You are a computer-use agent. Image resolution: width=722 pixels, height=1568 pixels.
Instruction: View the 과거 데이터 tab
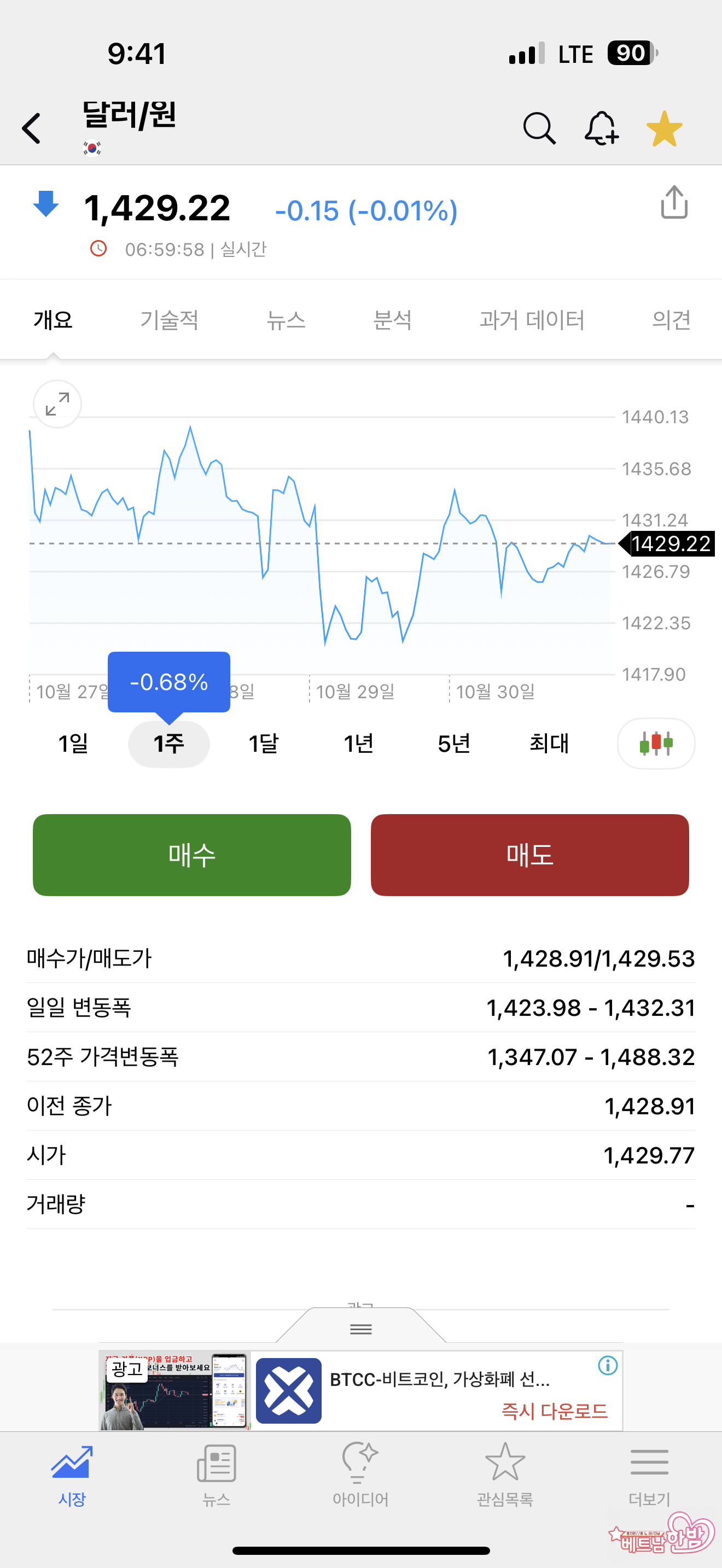532,320
